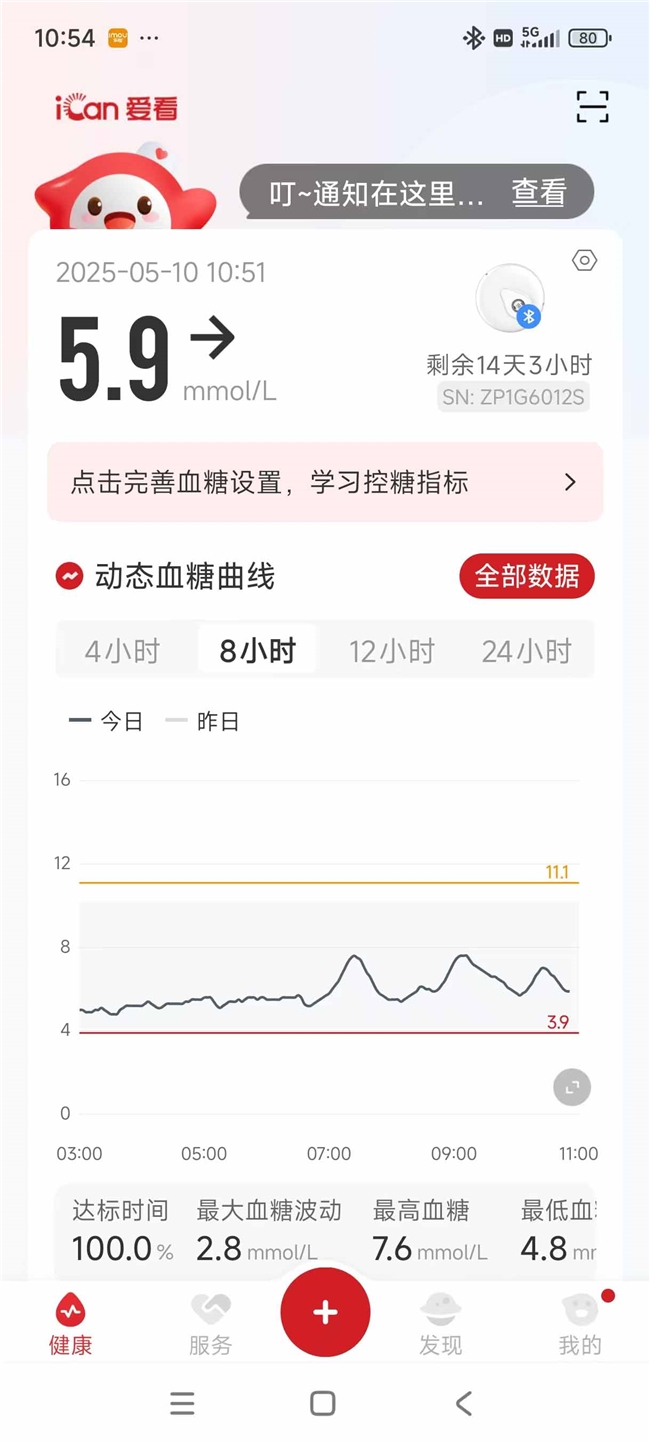Open the 我的 tab
Viewport: 650px width, 1444px height.
[580, 1323]
